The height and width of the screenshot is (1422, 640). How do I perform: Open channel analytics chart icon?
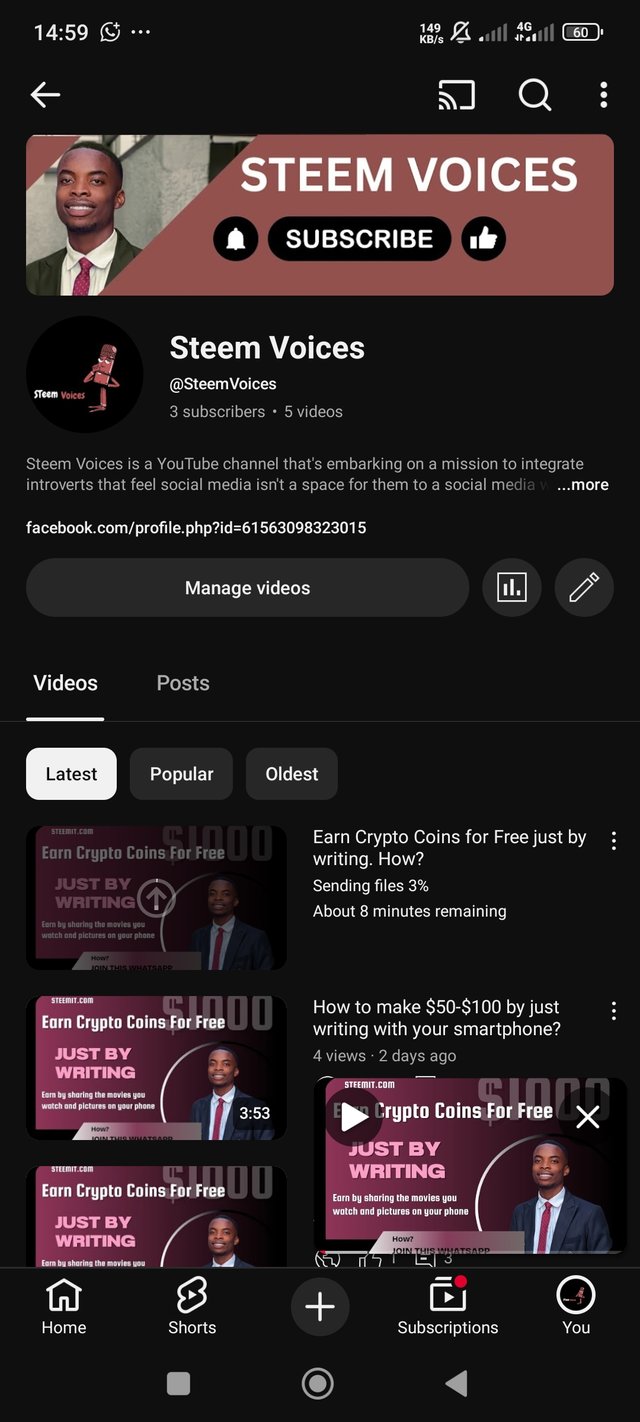point(512,588)
